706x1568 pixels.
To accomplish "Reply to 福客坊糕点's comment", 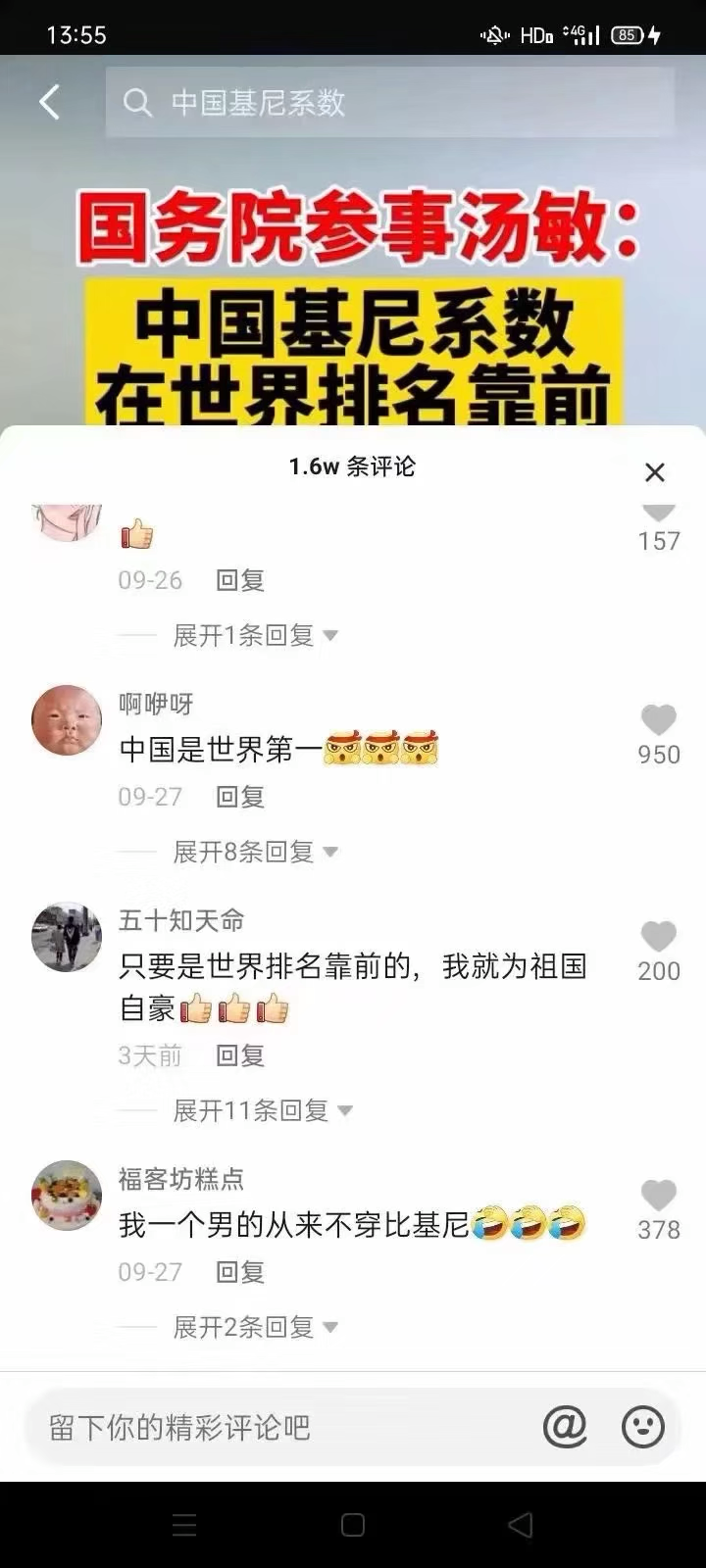I will pyautogui.click(x=240, y=1272).
